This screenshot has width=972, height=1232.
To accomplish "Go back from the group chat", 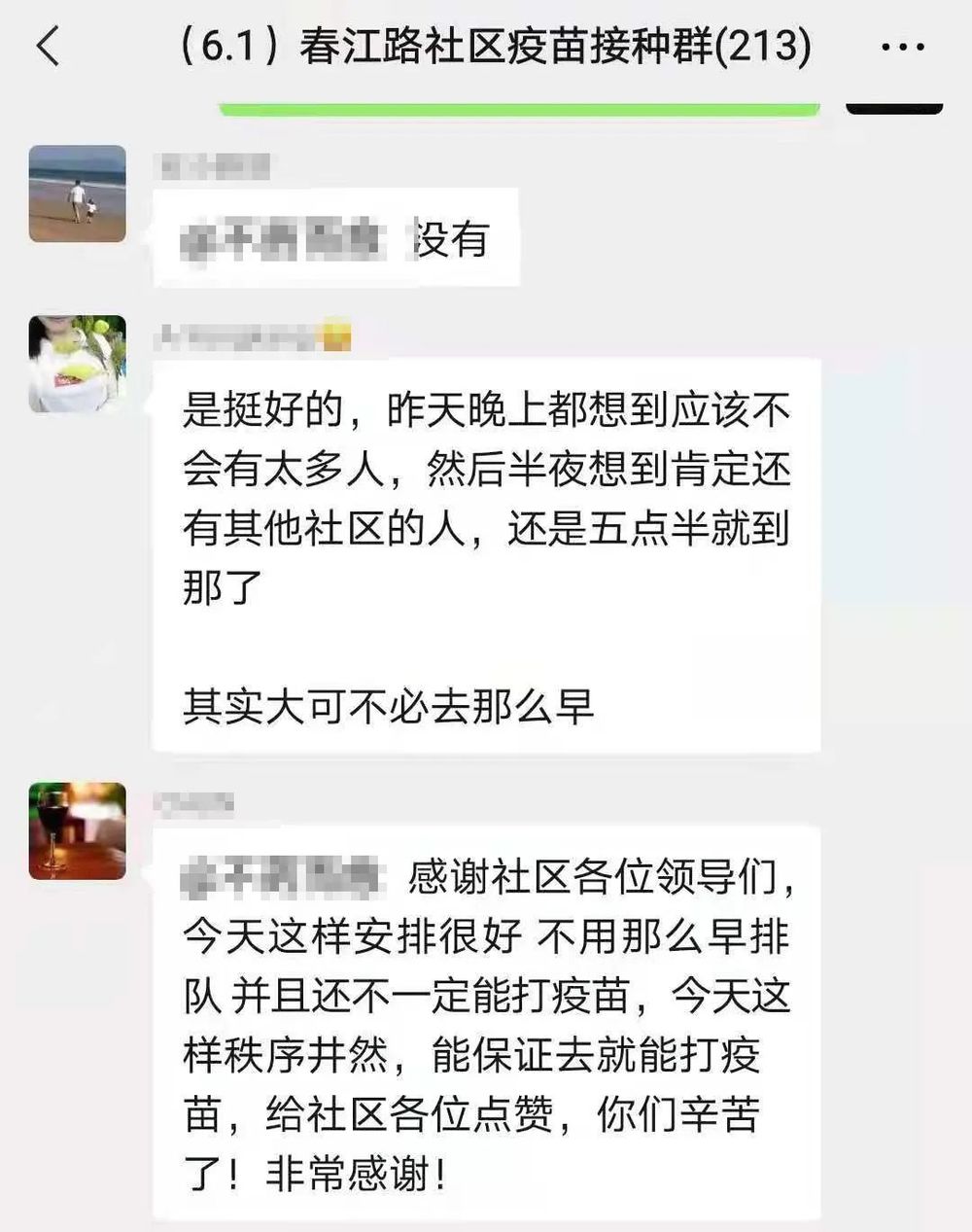I will click(48, 47).
